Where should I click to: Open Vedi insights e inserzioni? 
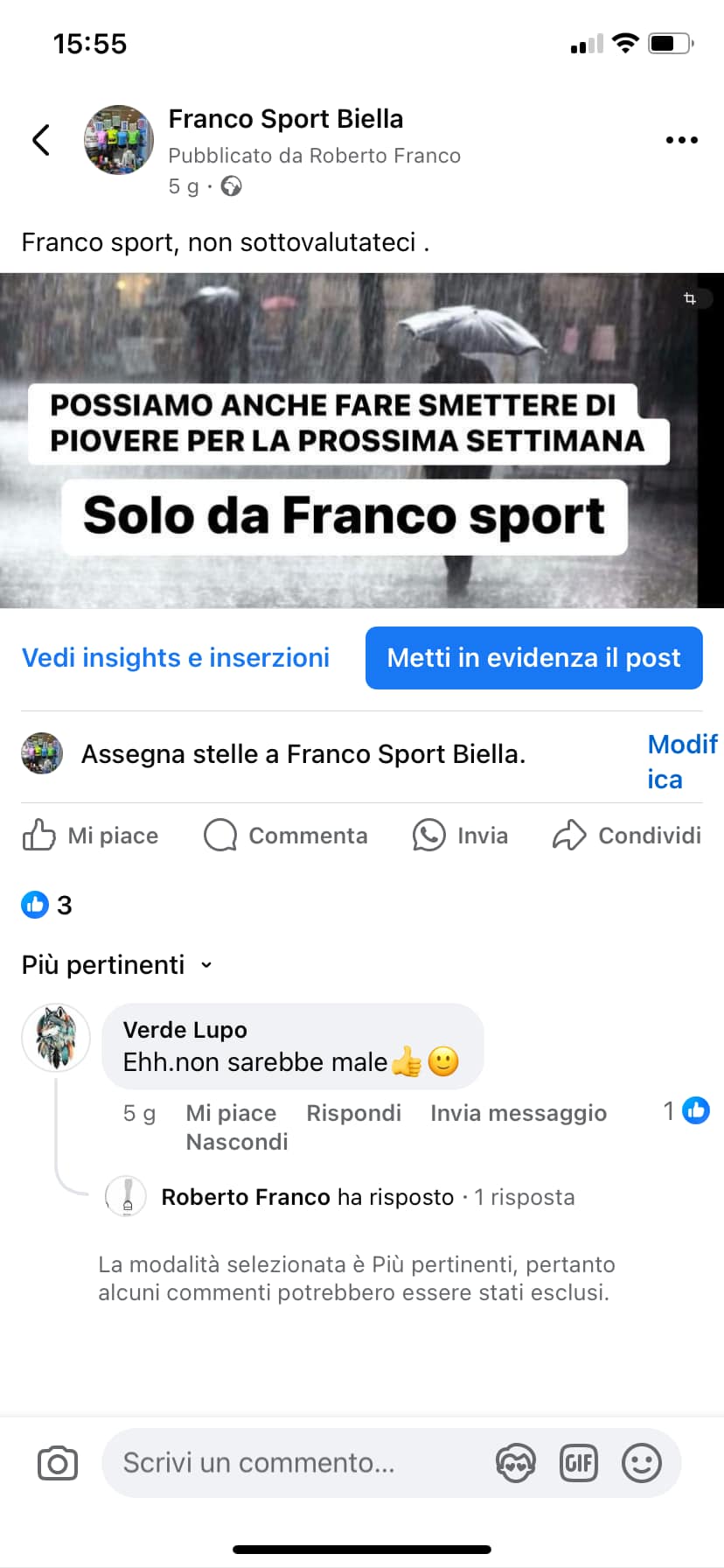tap(176, 658)
